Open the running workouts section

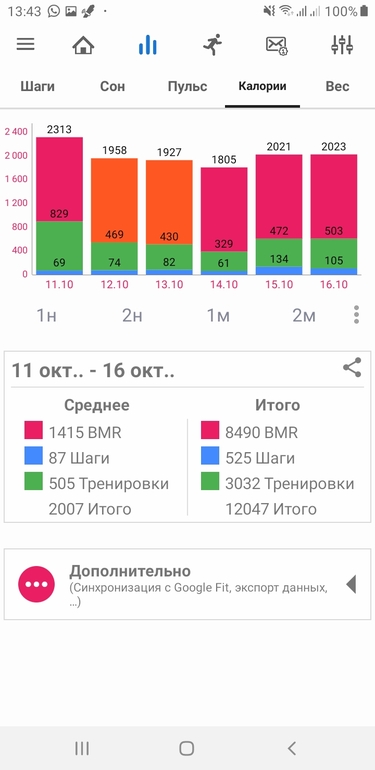[x=213, y=45]
